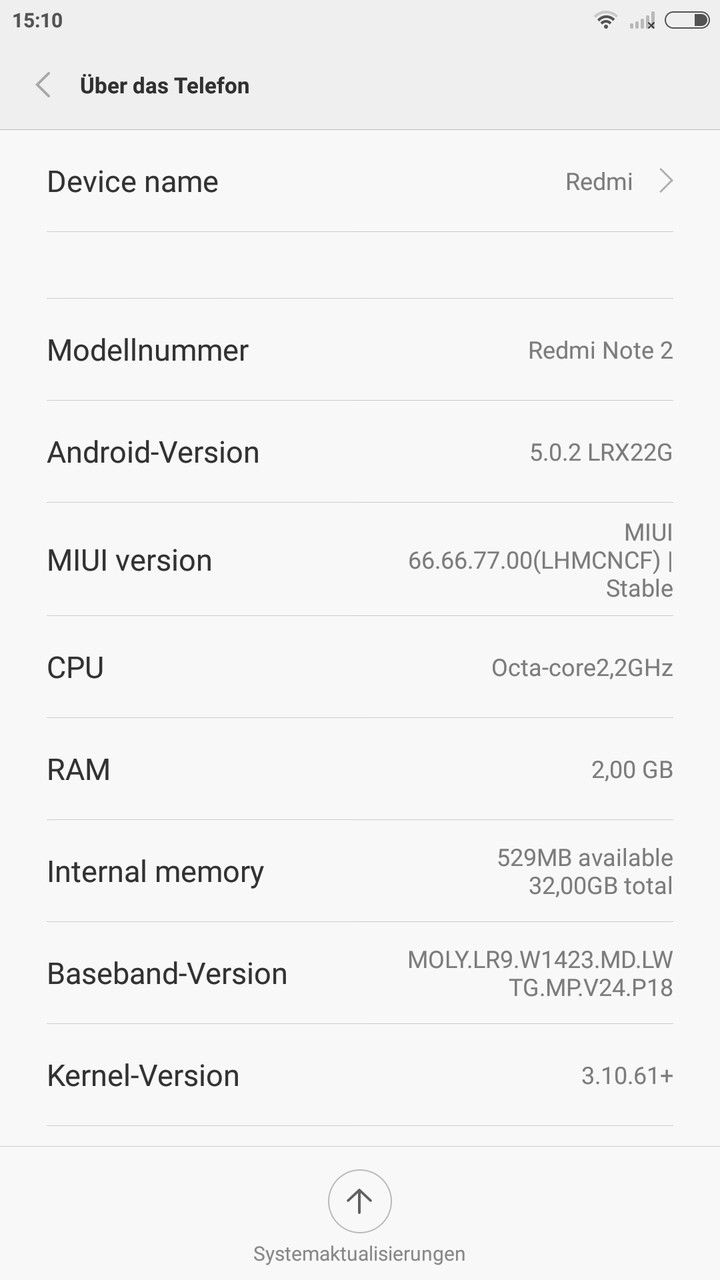The width and height of the screenshot is (720, 1280).
Task: Tap the Systemaktualisierungen update button
Action: click(359, 1201)
